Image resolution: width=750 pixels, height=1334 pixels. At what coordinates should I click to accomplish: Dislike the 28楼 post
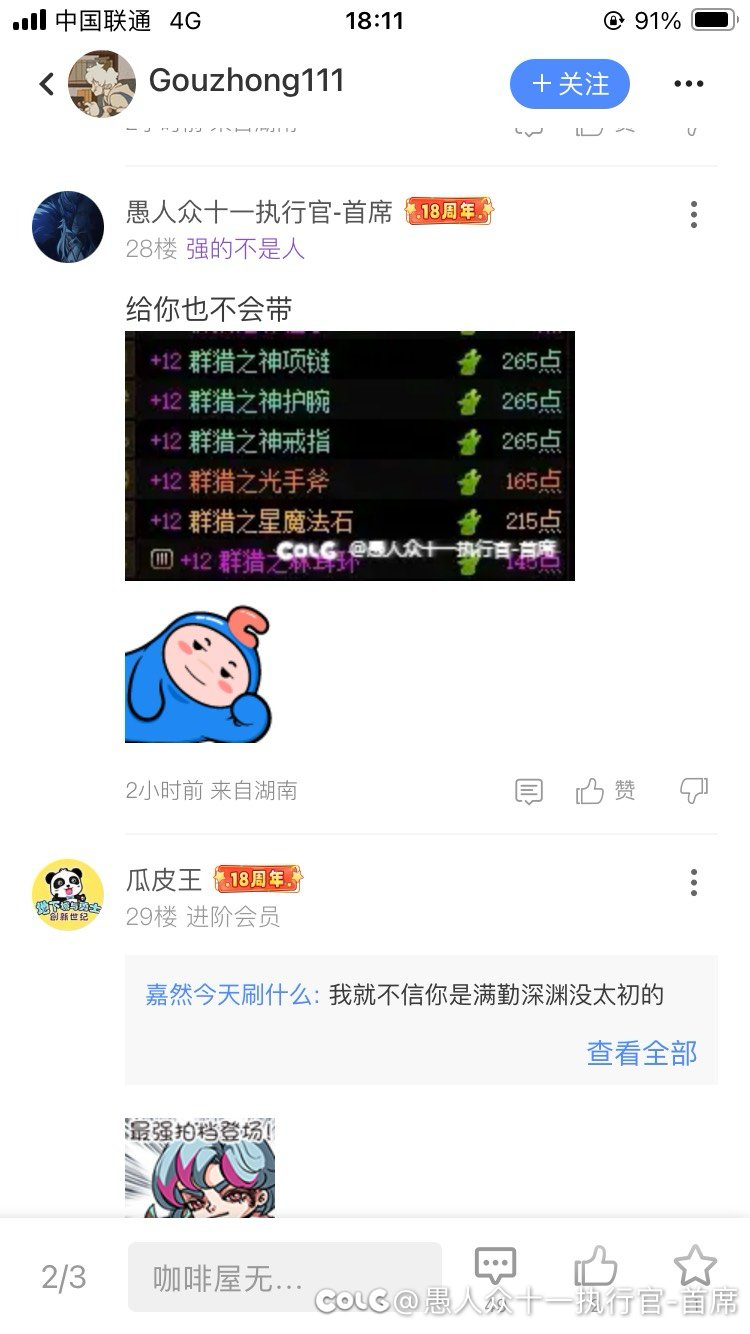click(x=693, y=791)
